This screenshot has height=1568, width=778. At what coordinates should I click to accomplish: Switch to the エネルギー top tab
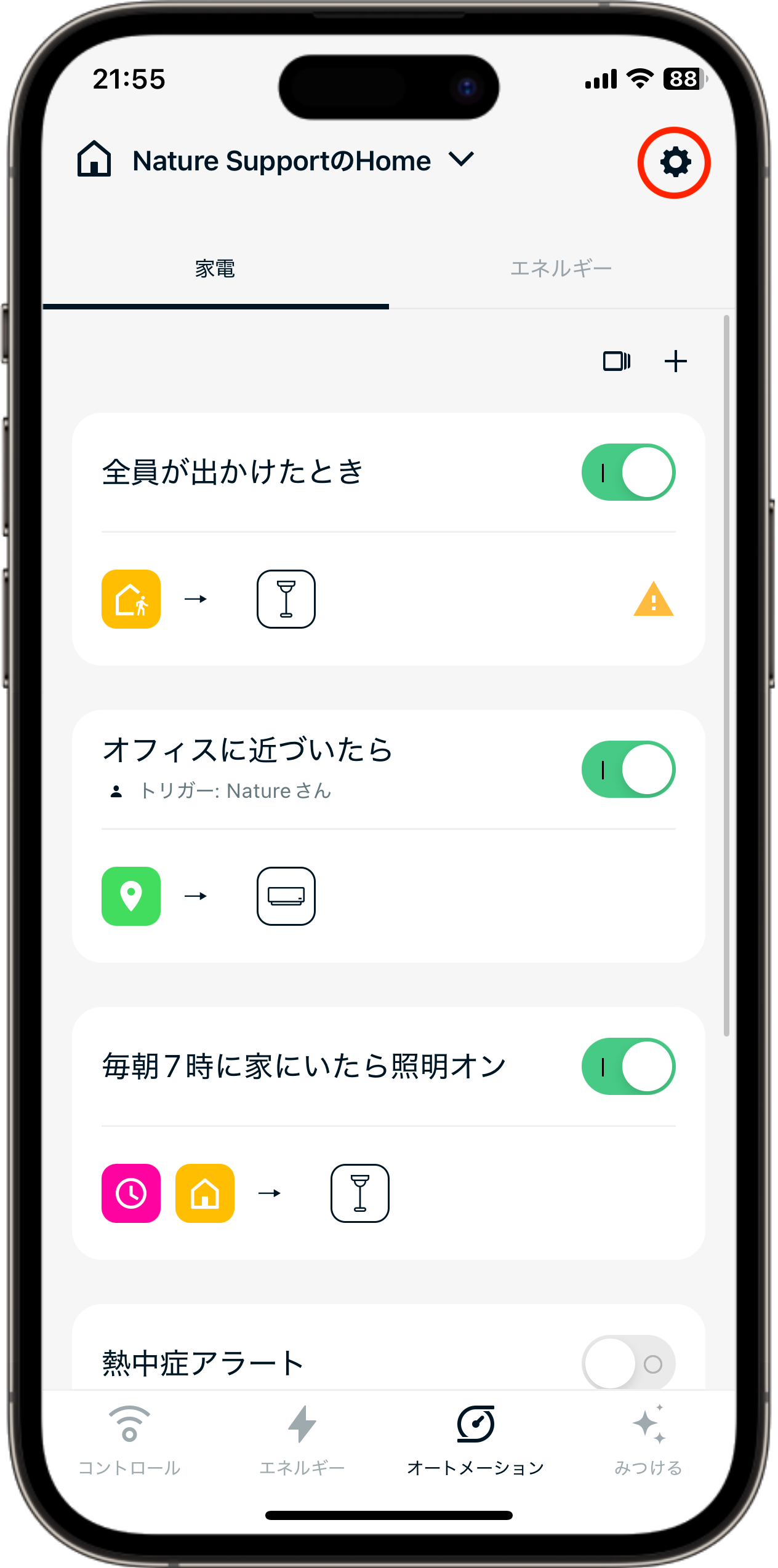[561, 268]
